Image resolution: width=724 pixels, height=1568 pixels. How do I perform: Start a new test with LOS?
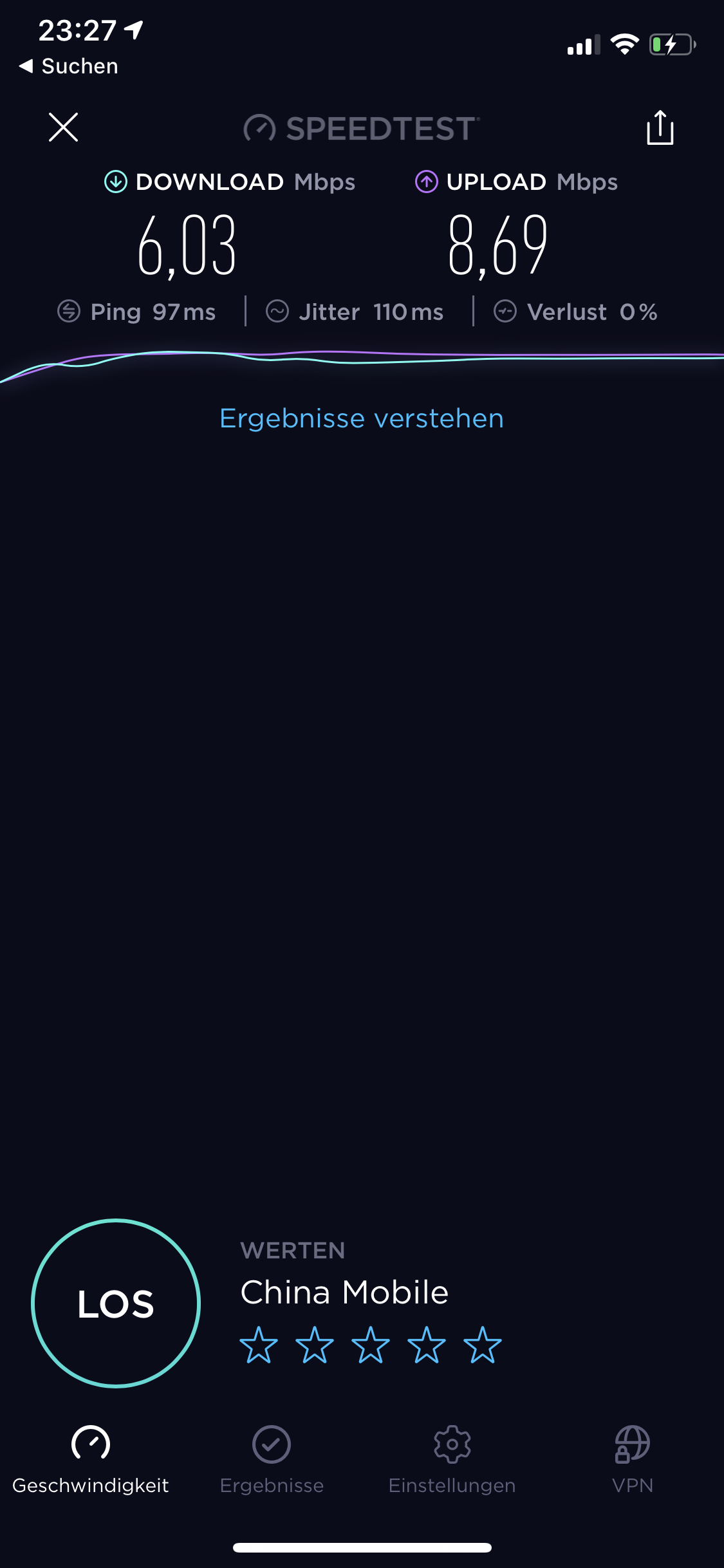point(116,1303)
